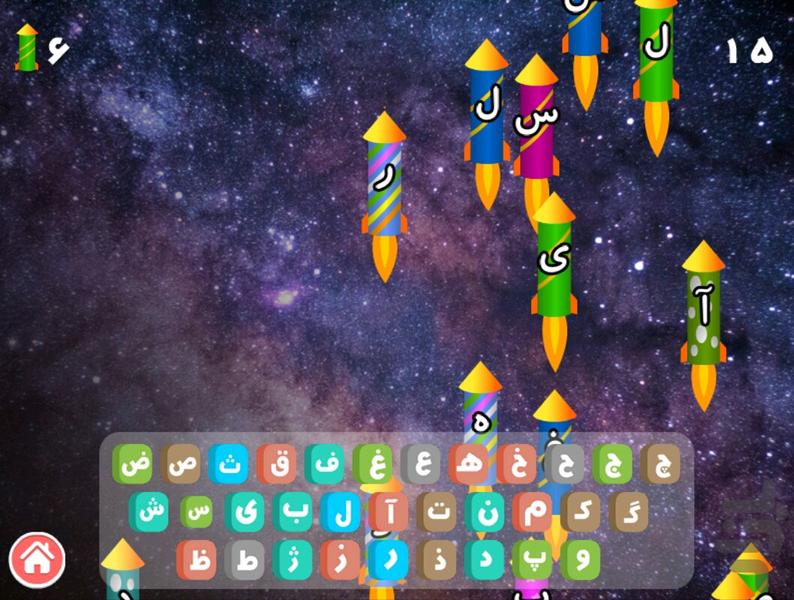
Task: Tap the letter آ key
Action: pyautogui.click(x=387, y=512)
